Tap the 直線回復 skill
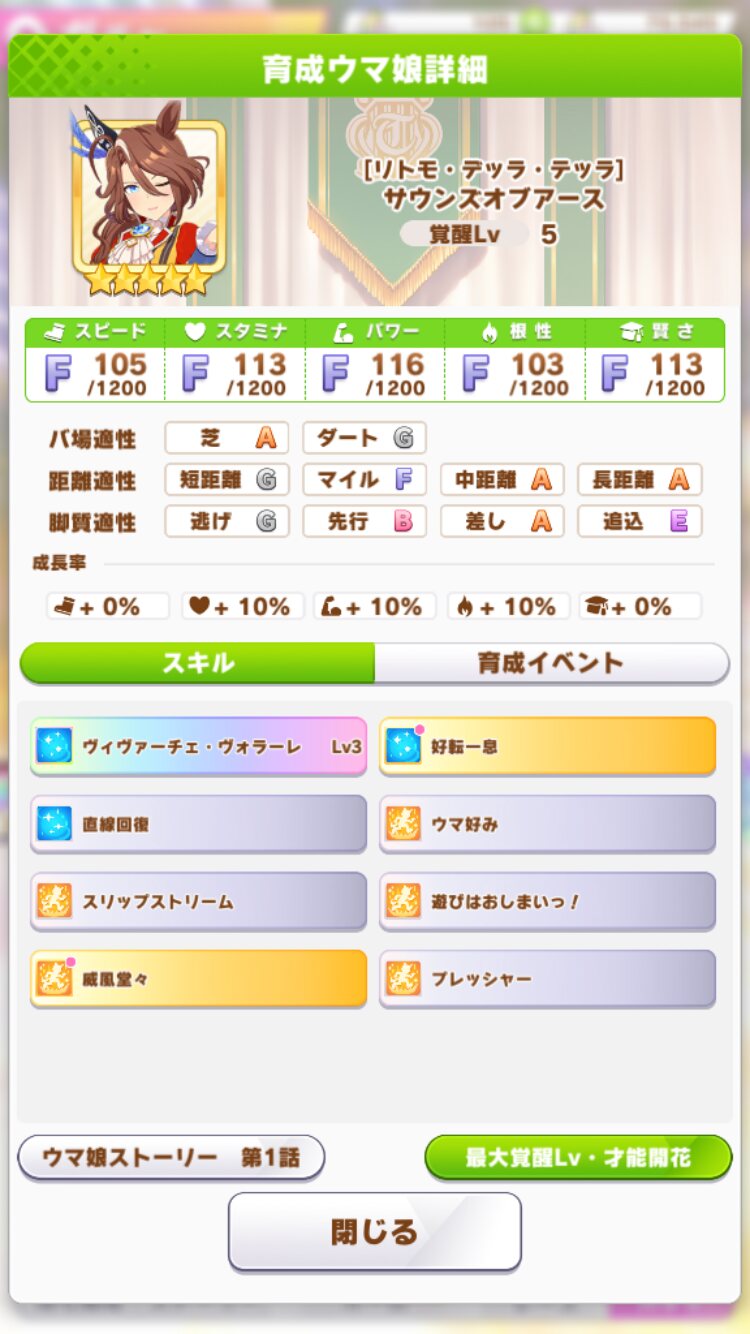 click(x=198, y=824)
